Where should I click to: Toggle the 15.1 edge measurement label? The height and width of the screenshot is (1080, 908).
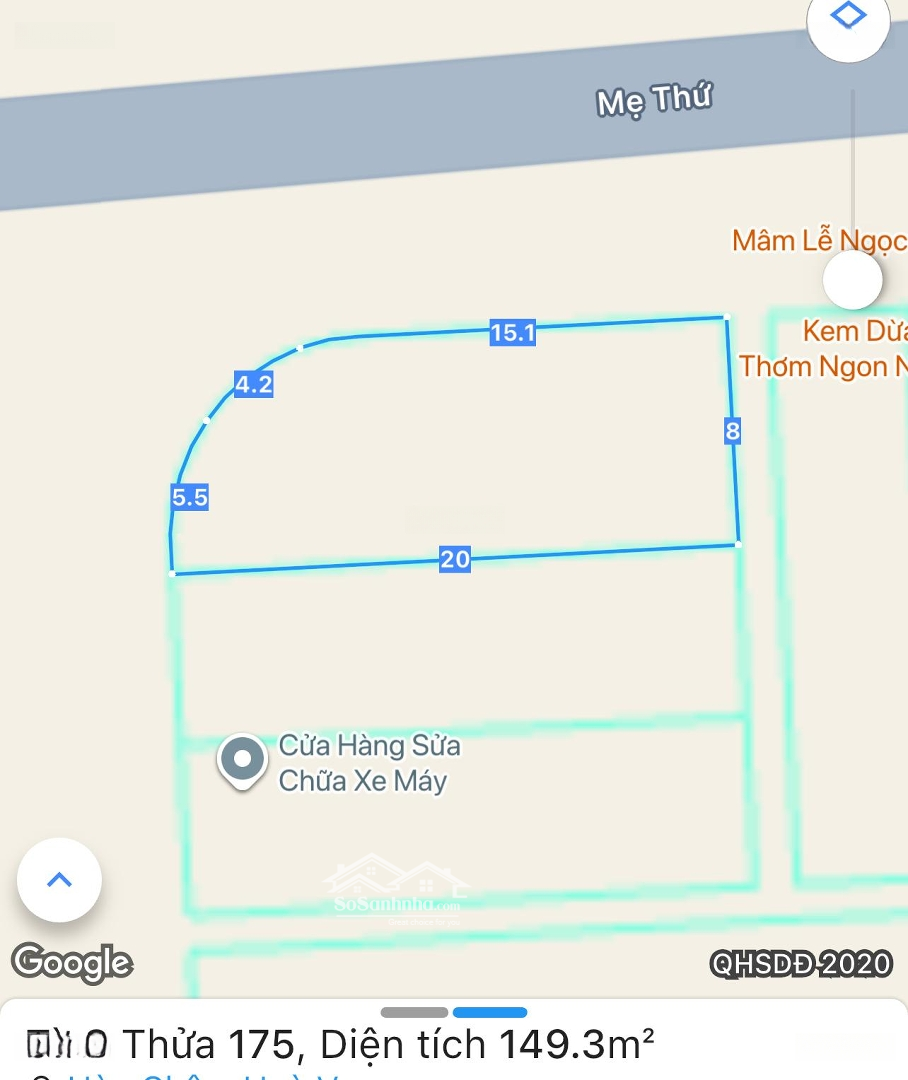pyautogui.click(x=511, y=333)
